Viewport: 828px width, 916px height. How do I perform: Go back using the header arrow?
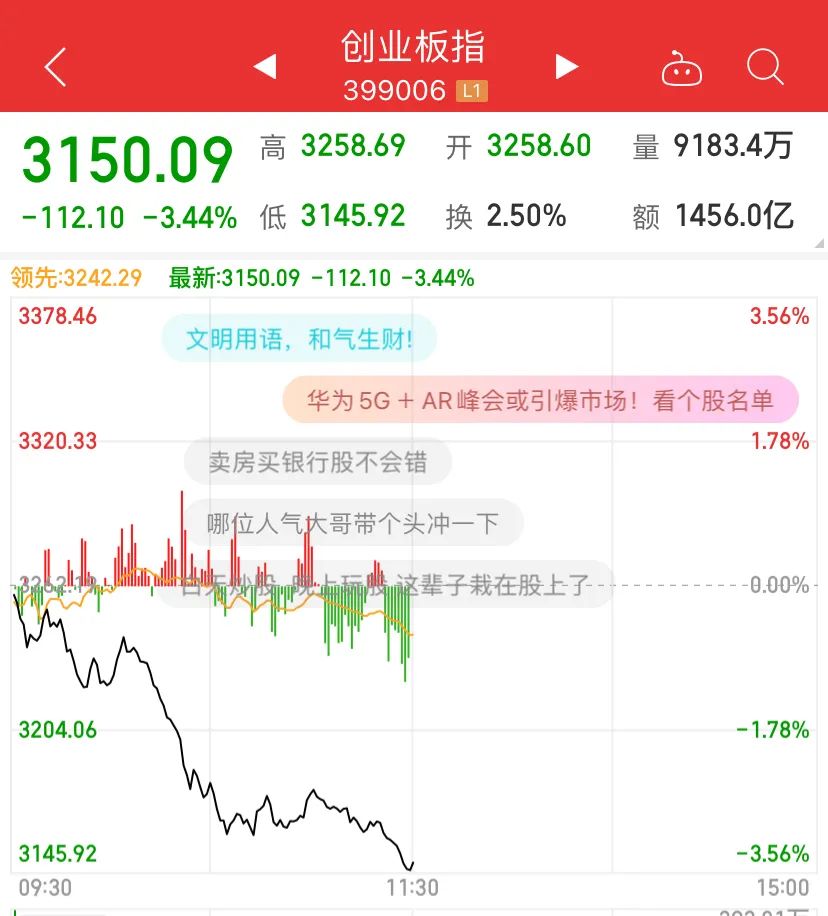coord(56,67)
